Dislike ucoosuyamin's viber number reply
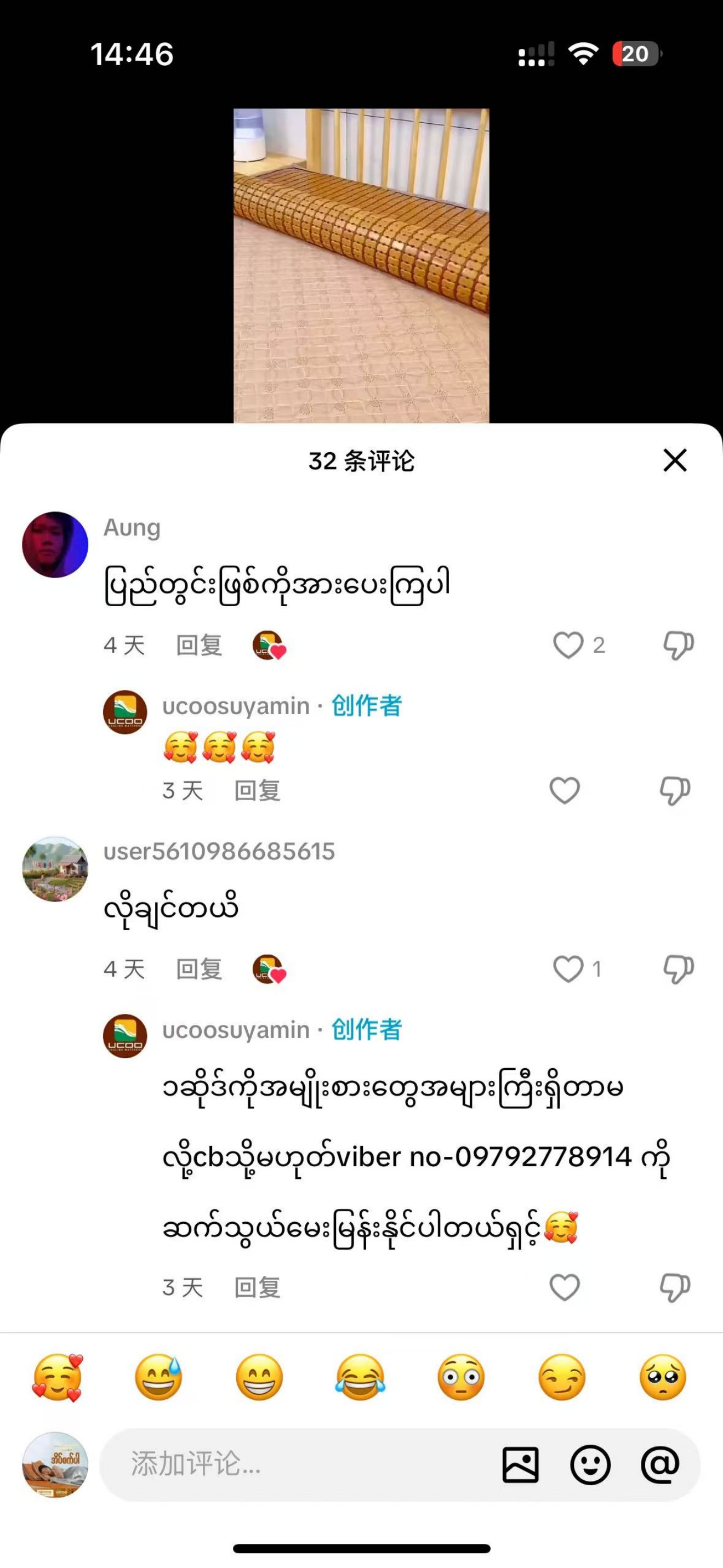This screenshot has width=723, height=1568. point(675,1287)
